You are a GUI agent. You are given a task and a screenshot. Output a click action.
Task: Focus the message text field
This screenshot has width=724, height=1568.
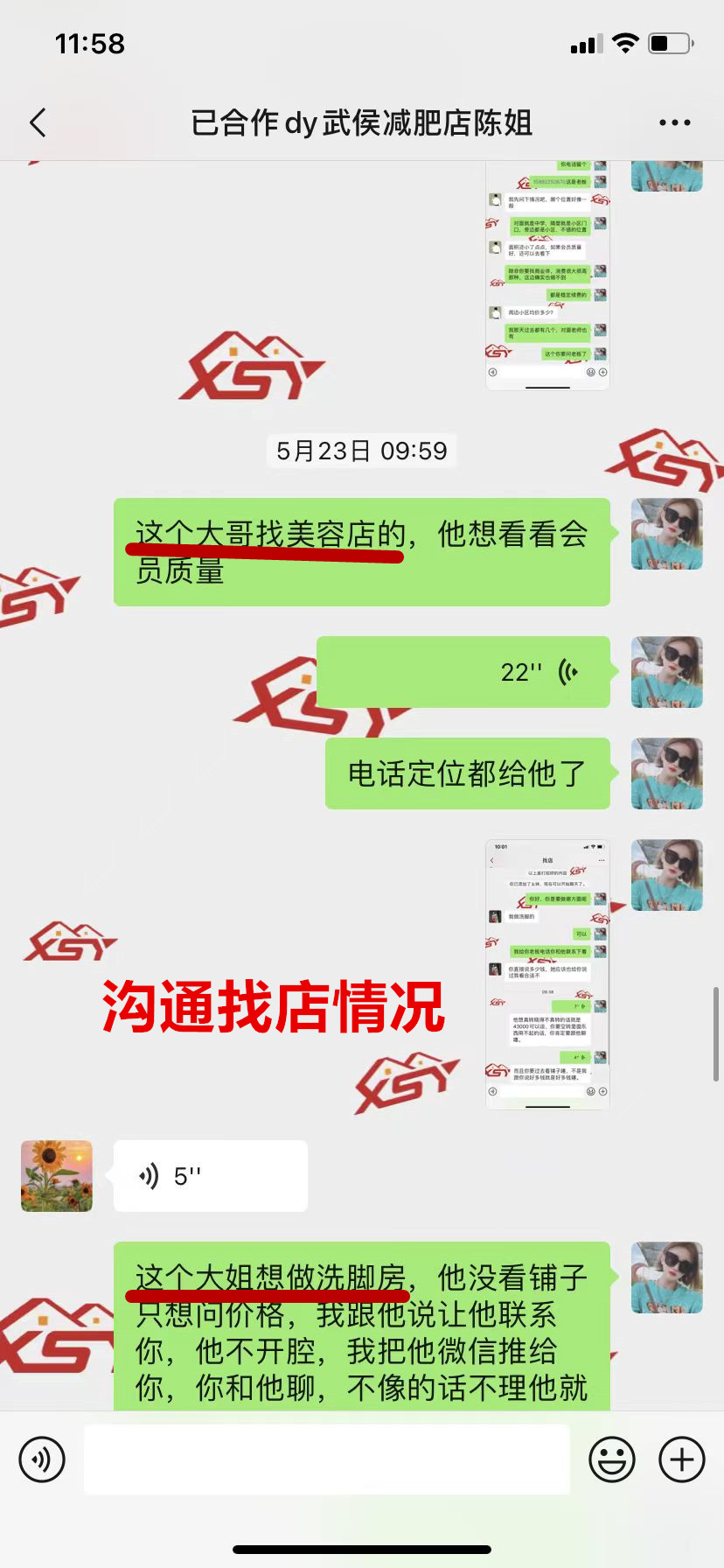pos(326,1459)
